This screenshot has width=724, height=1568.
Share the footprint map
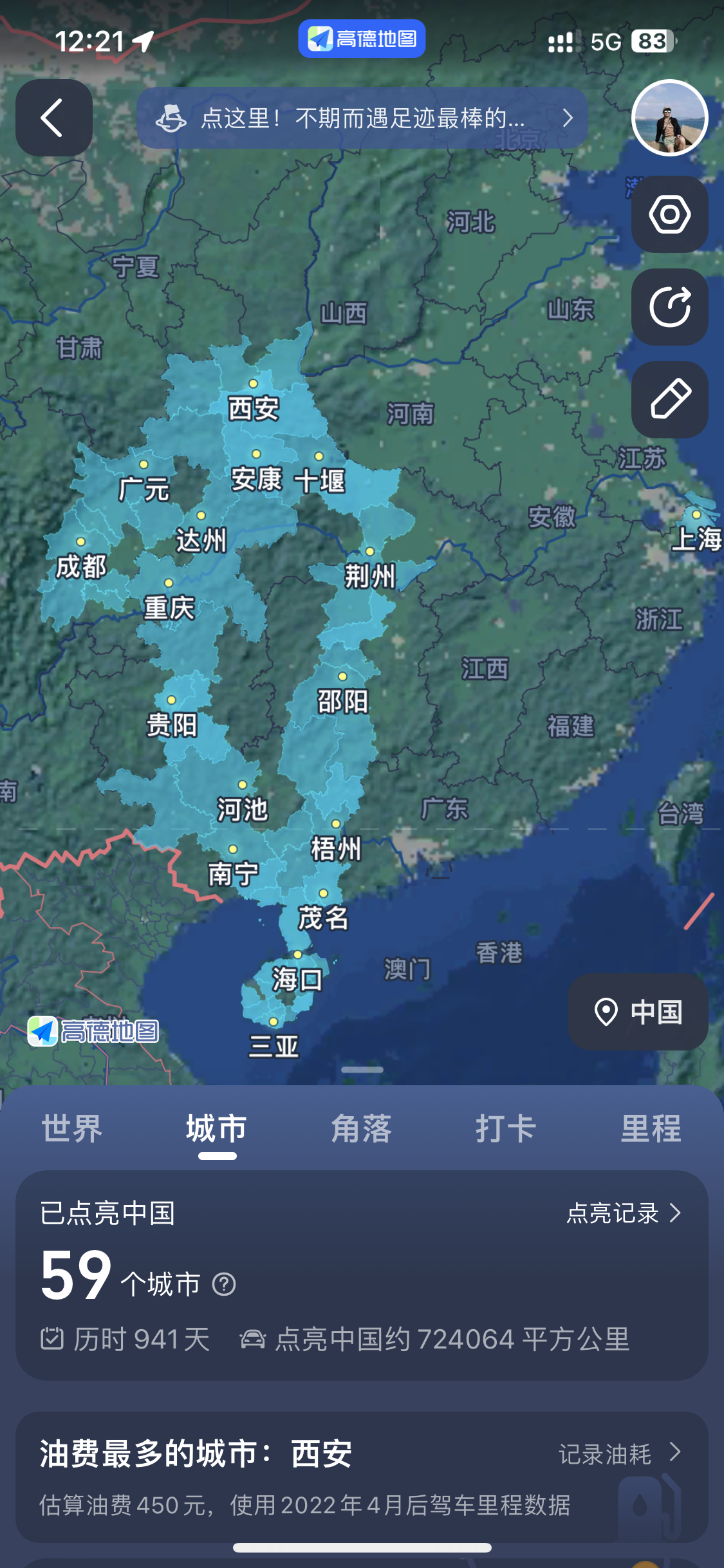669,307
